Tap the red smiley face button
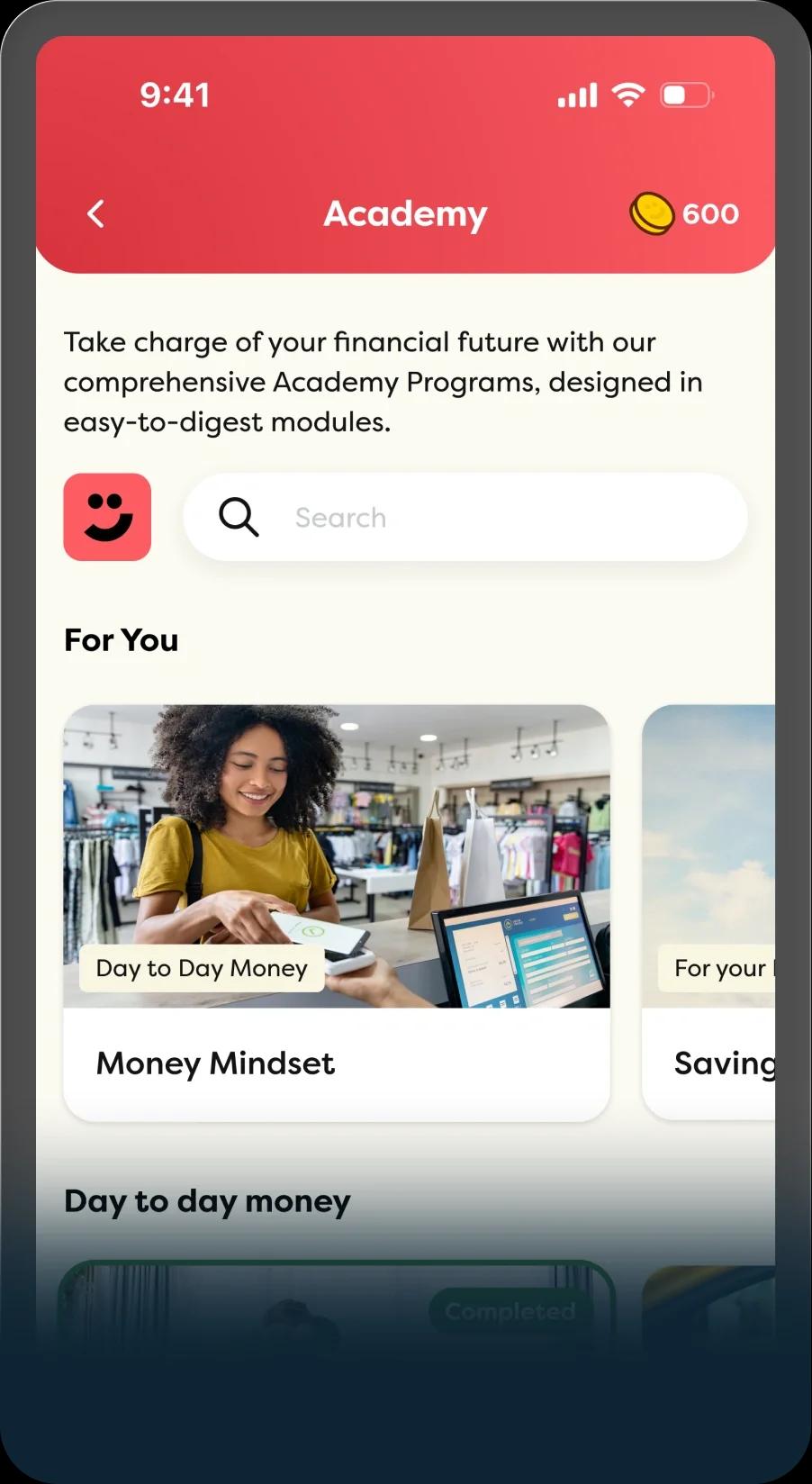Image resolution: width=812 pixels, height=1484 pixels. click(107, 517)
